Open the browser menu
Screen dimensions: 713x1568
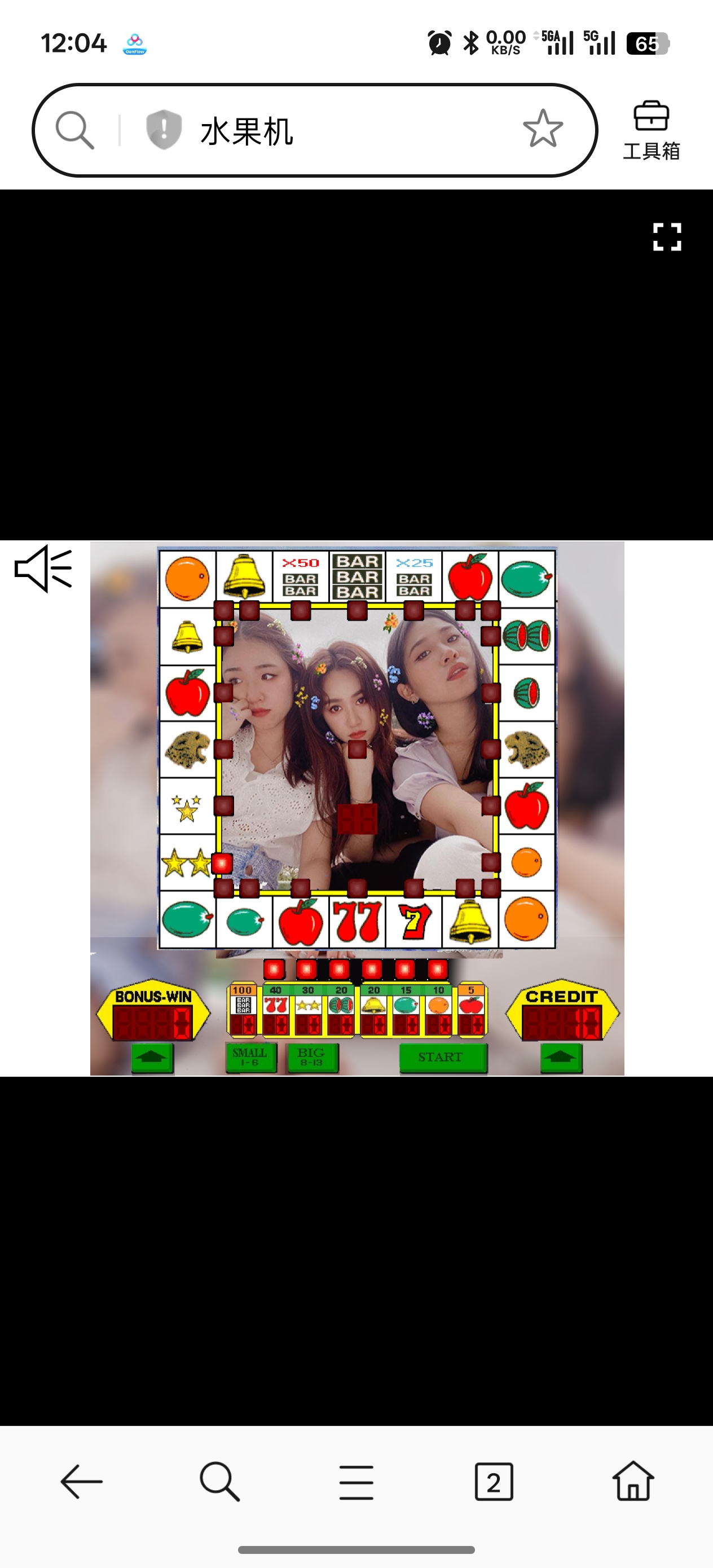point(356,1482)
